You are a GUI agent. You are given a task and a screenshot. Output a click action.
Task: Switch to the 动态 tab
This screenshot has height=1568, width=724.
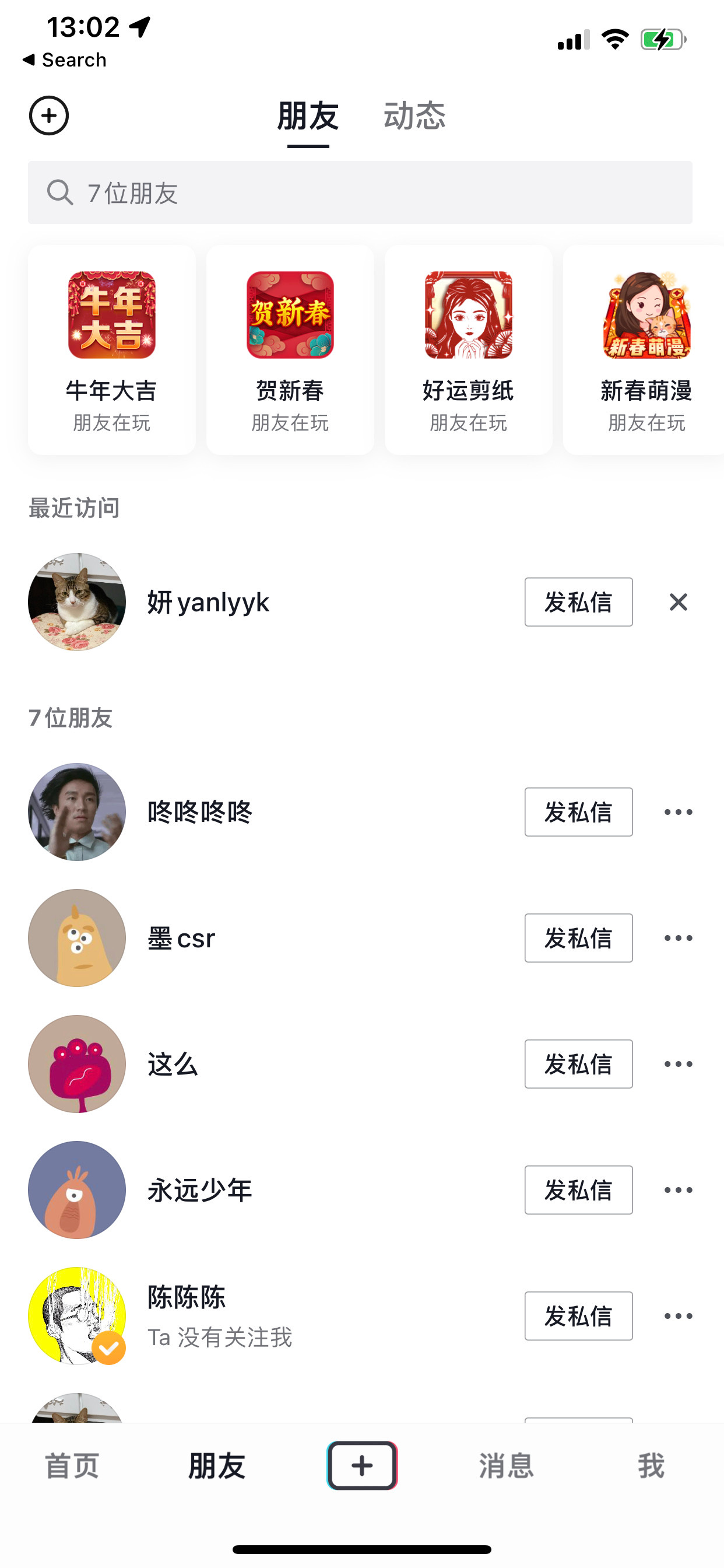click(x=414, y=116)
